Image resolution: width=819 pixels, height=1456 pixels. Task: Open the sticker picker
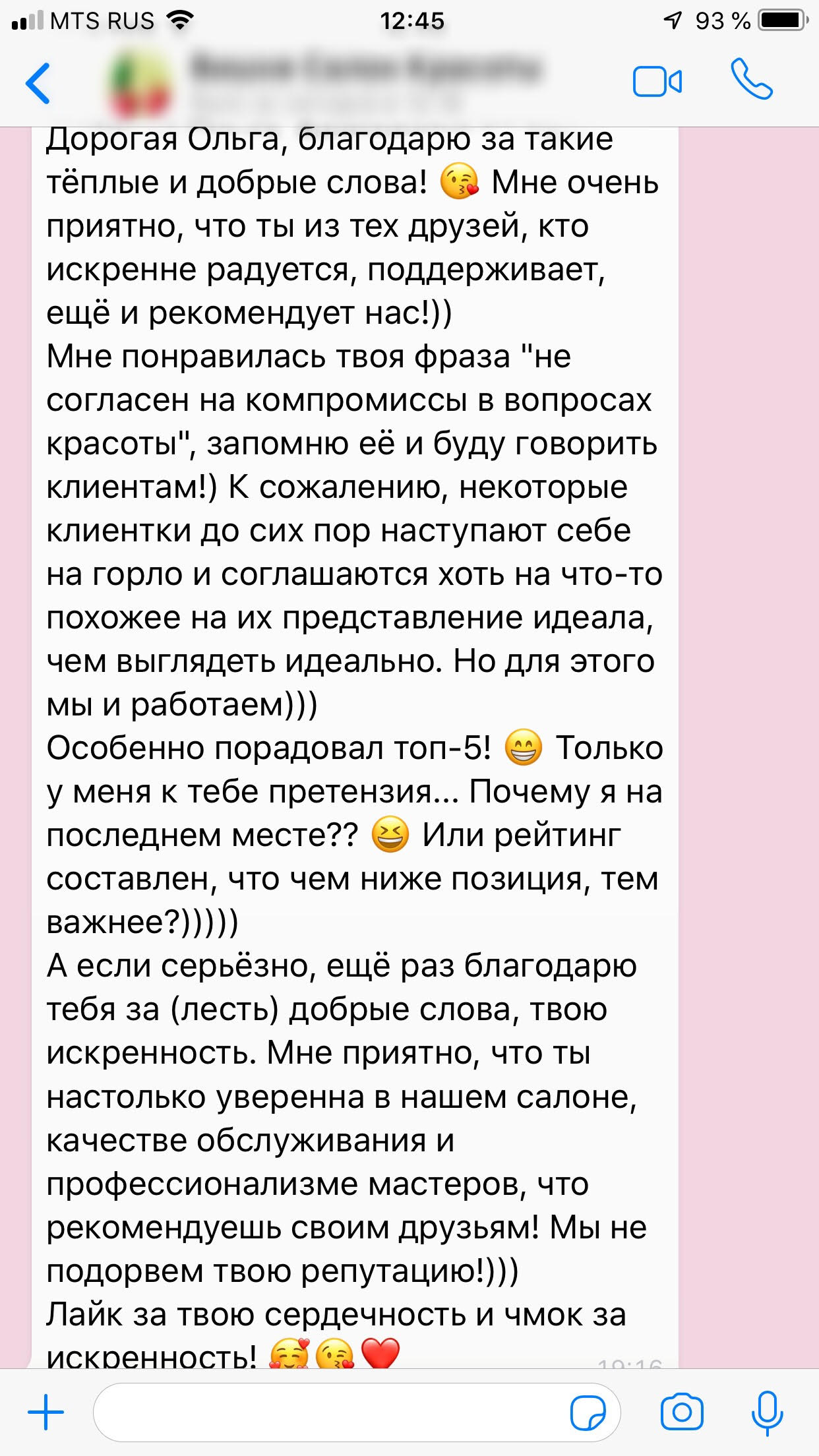[588, 1412]
